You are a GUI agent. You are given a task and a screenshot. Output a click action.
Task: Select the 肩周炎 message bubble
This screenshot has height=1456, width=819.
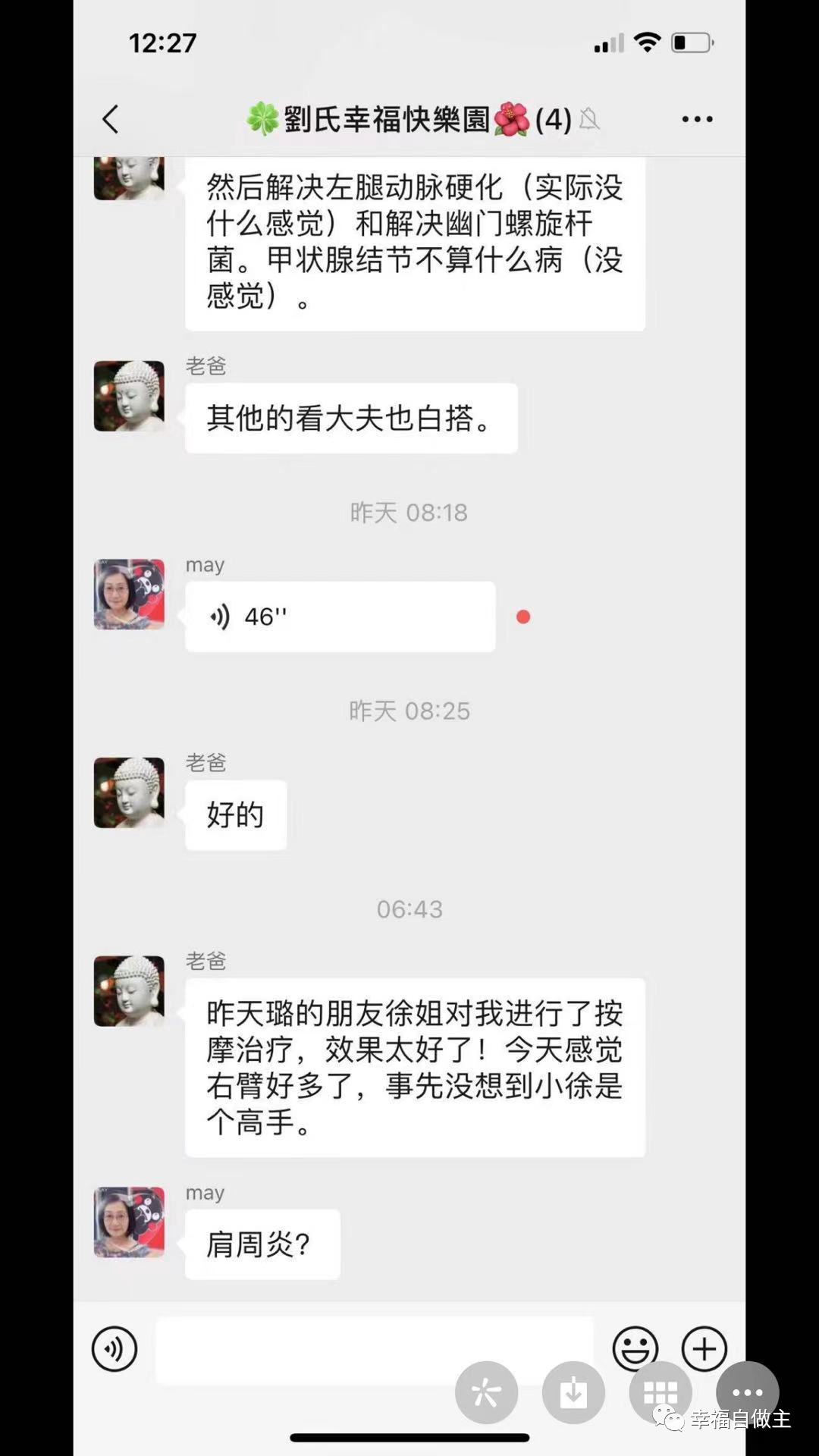coord(262,1244)
